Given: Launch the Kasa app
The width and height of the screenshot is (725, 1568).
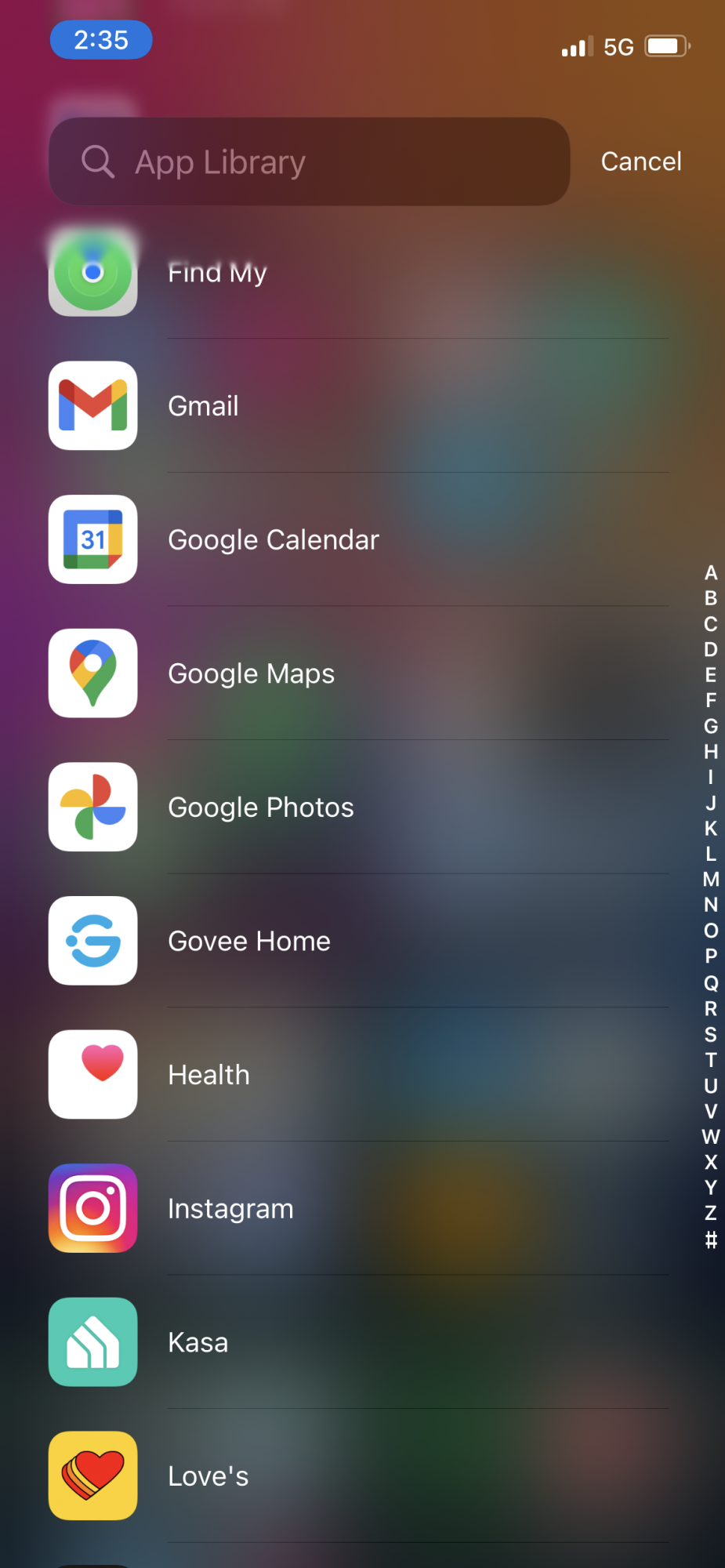Looking at the screenshot, I should pos(358,1342).
